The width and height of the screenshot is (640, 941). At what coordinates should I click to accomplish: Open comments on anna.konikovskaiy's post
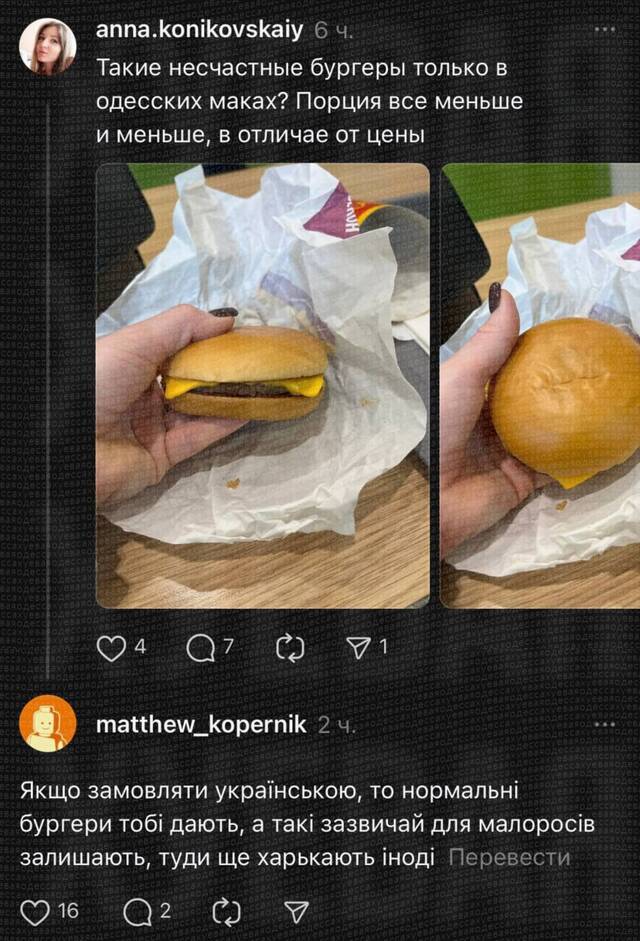coord(201,648)
